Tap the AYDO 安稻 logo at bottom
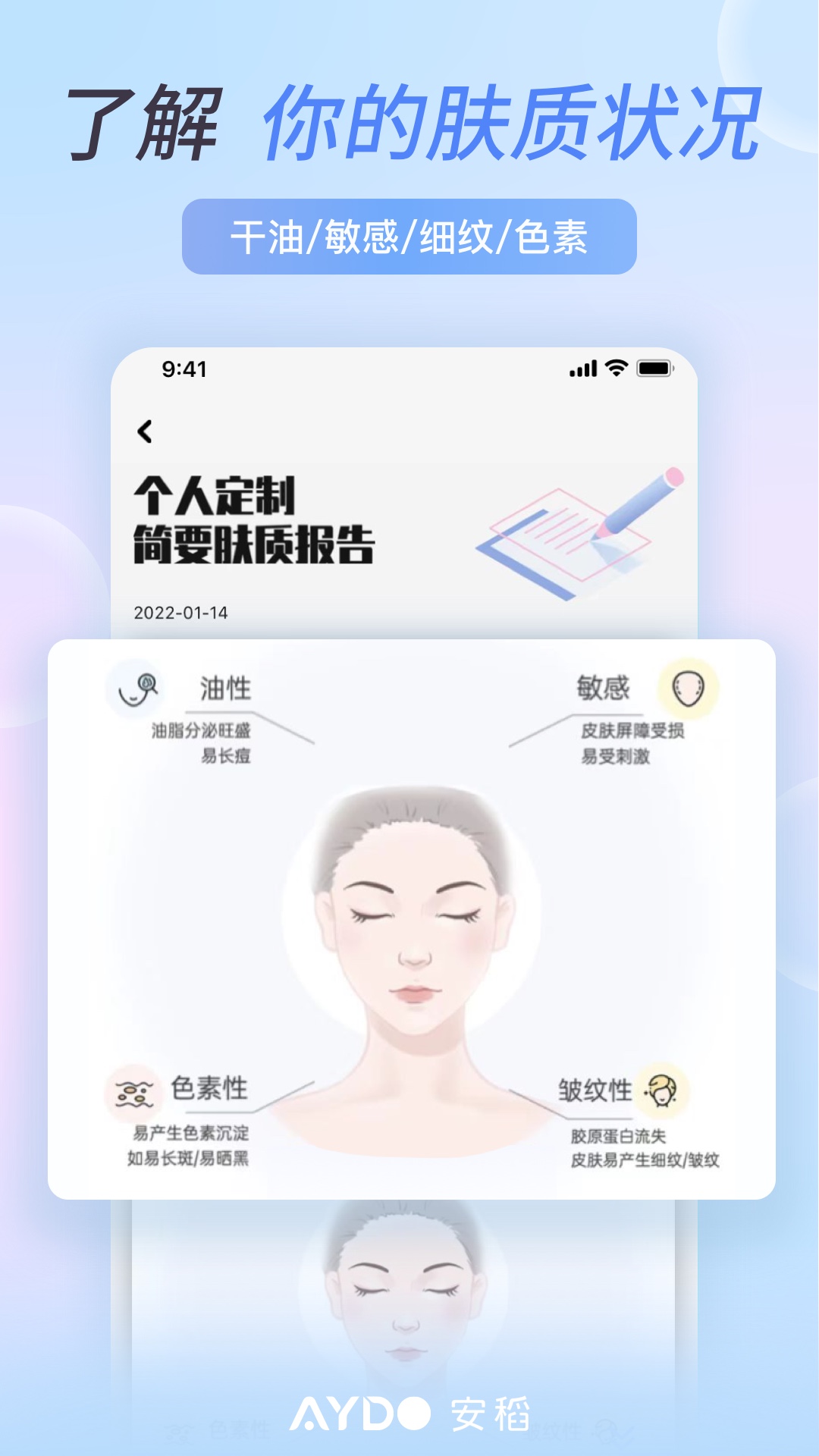The width and height of the screenshot is (819, 1456). (409, 1407)
